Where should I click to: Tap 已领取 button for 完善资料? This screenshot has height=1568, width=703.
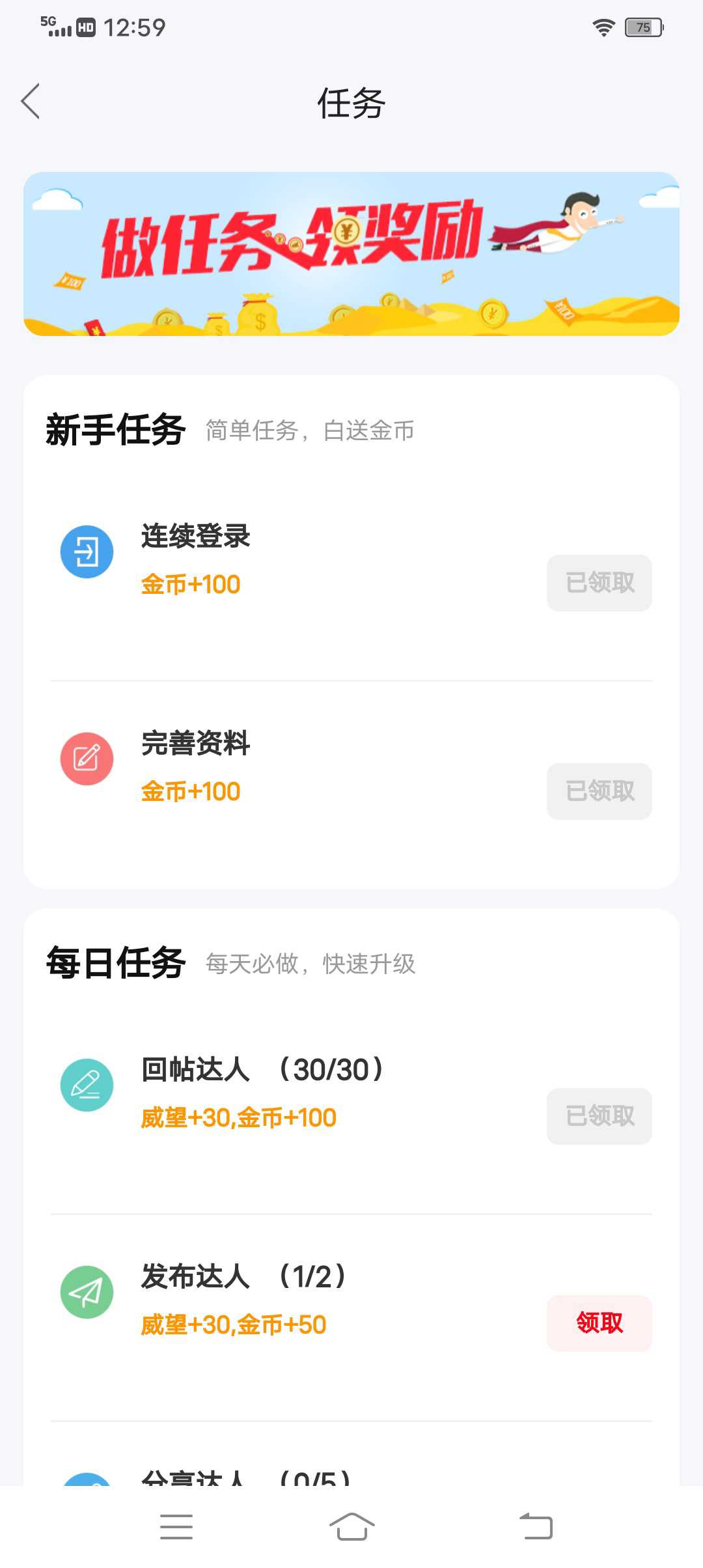tap(600, 791)
